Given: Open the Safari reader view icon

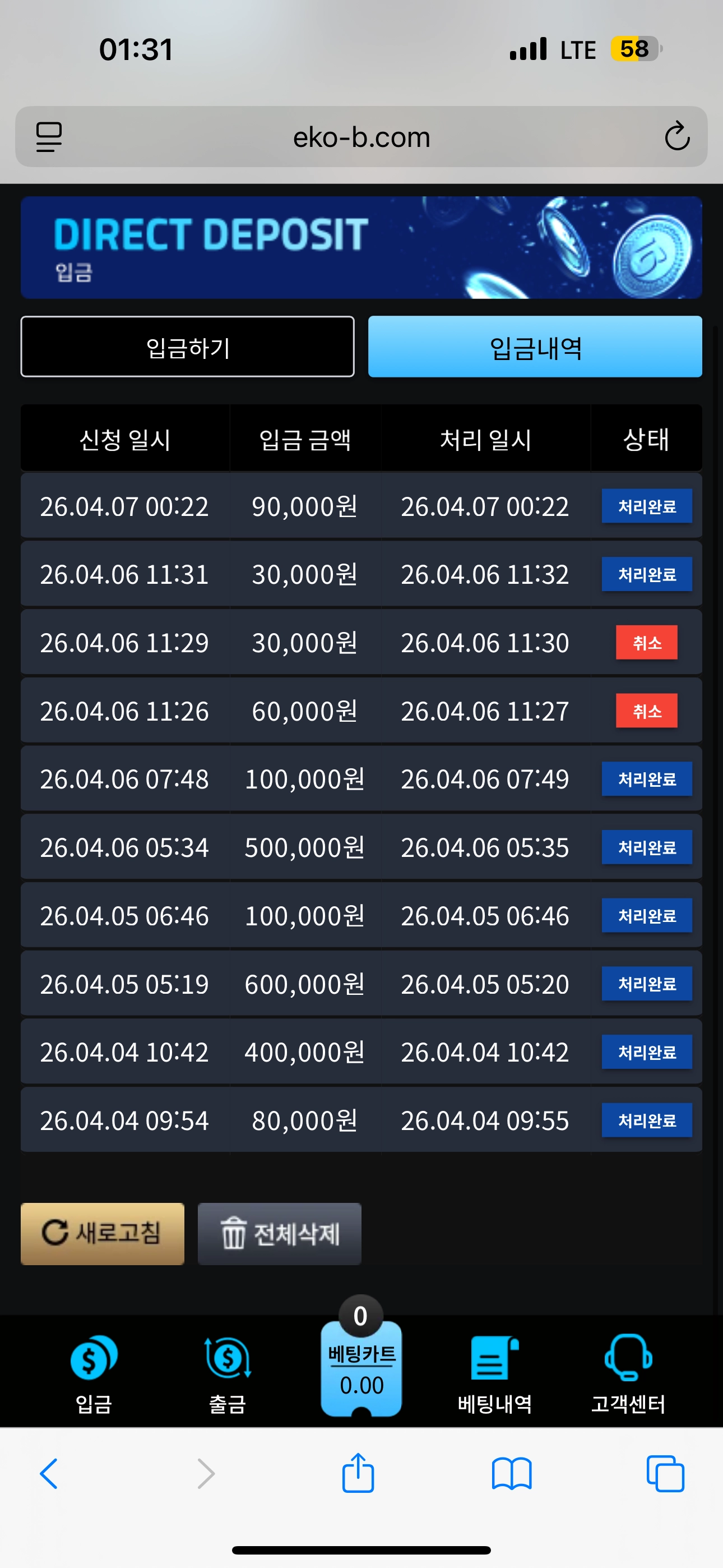Looking at the screenshot, I should (x=49, y=136).
